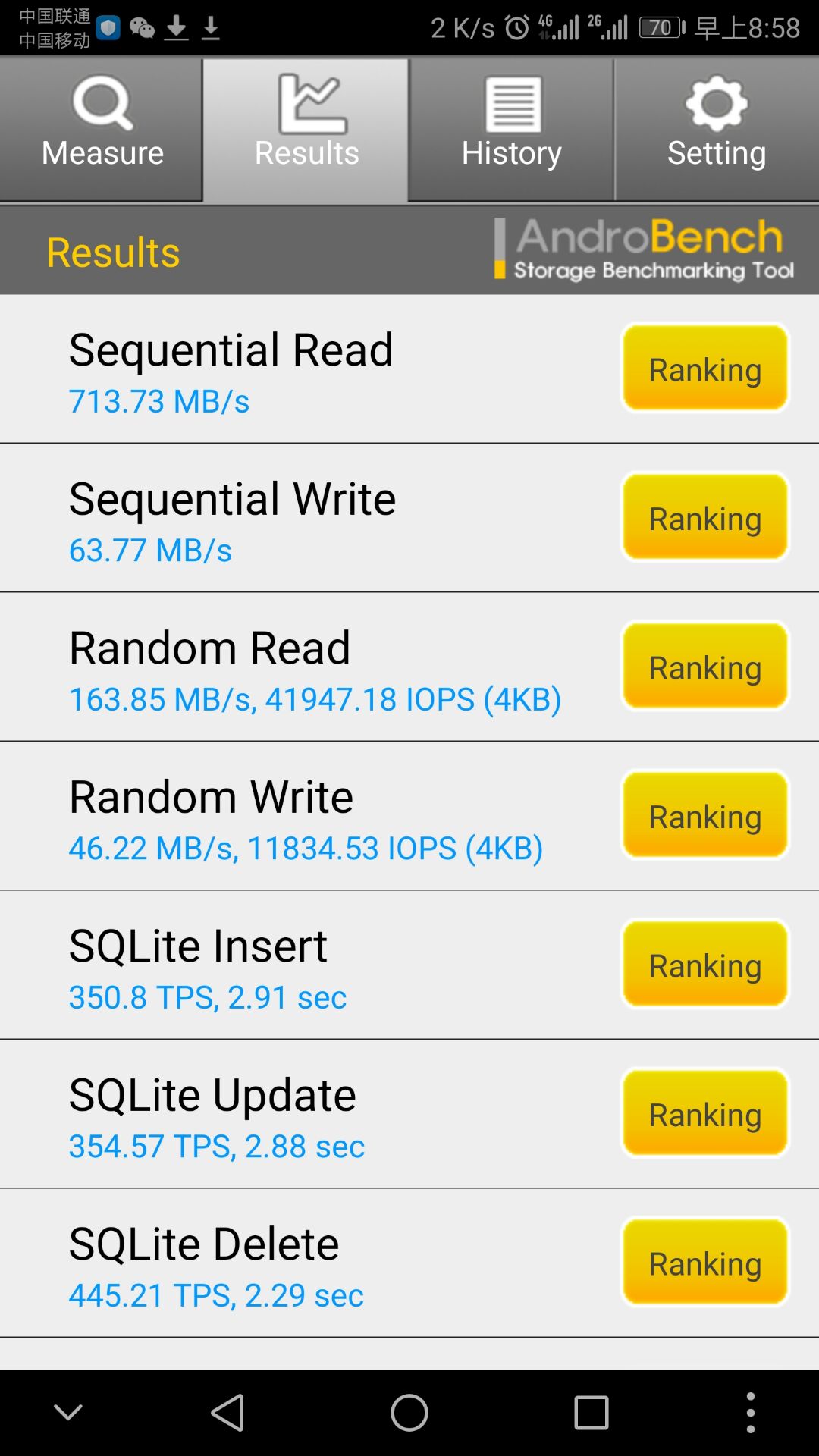
Task: Go back using the system back button
Action: coord(227,1413)
